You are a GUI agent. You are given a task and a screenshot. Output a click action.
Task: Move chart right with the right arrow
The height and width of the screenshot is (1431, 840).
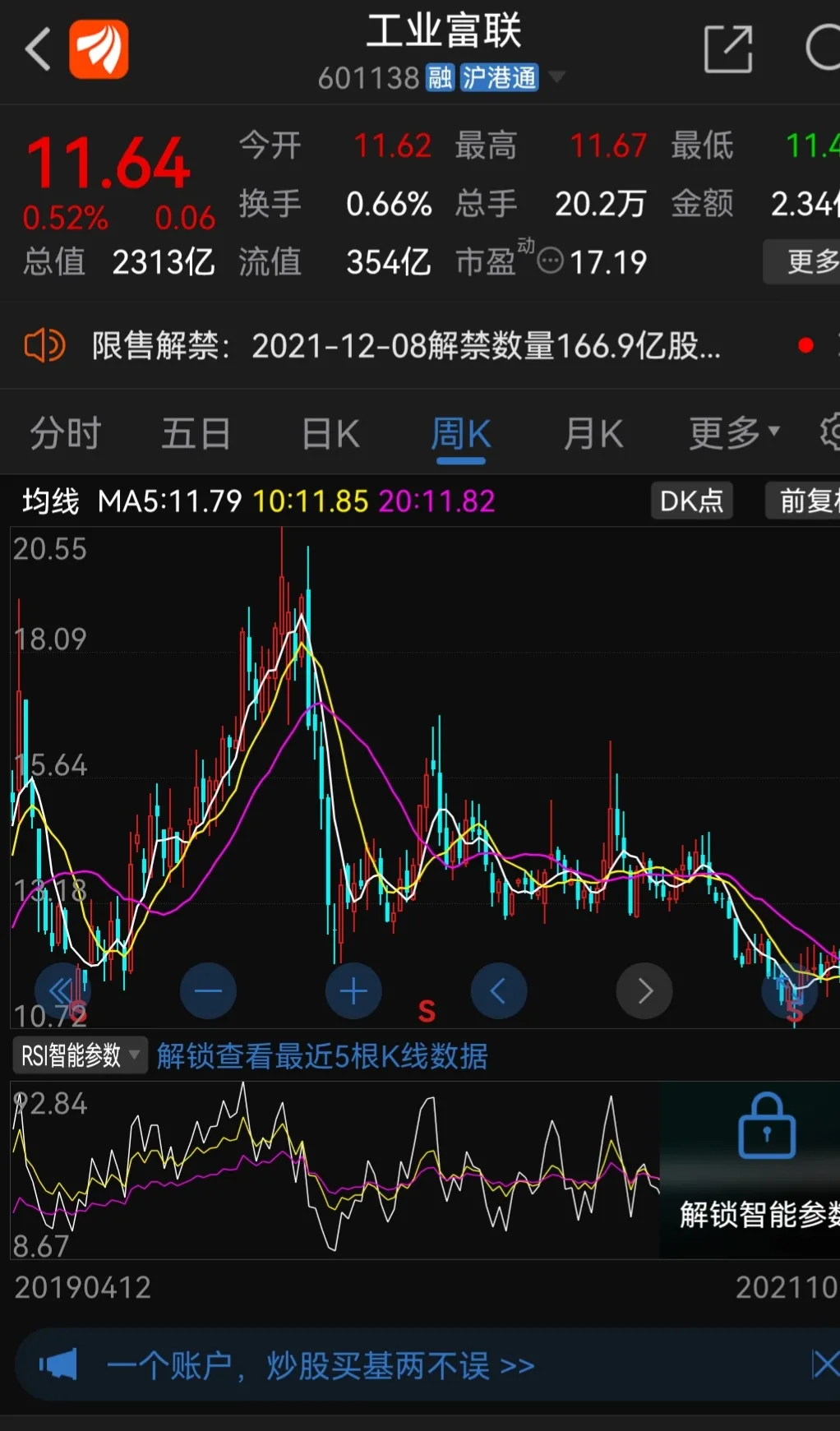[644, 991]
